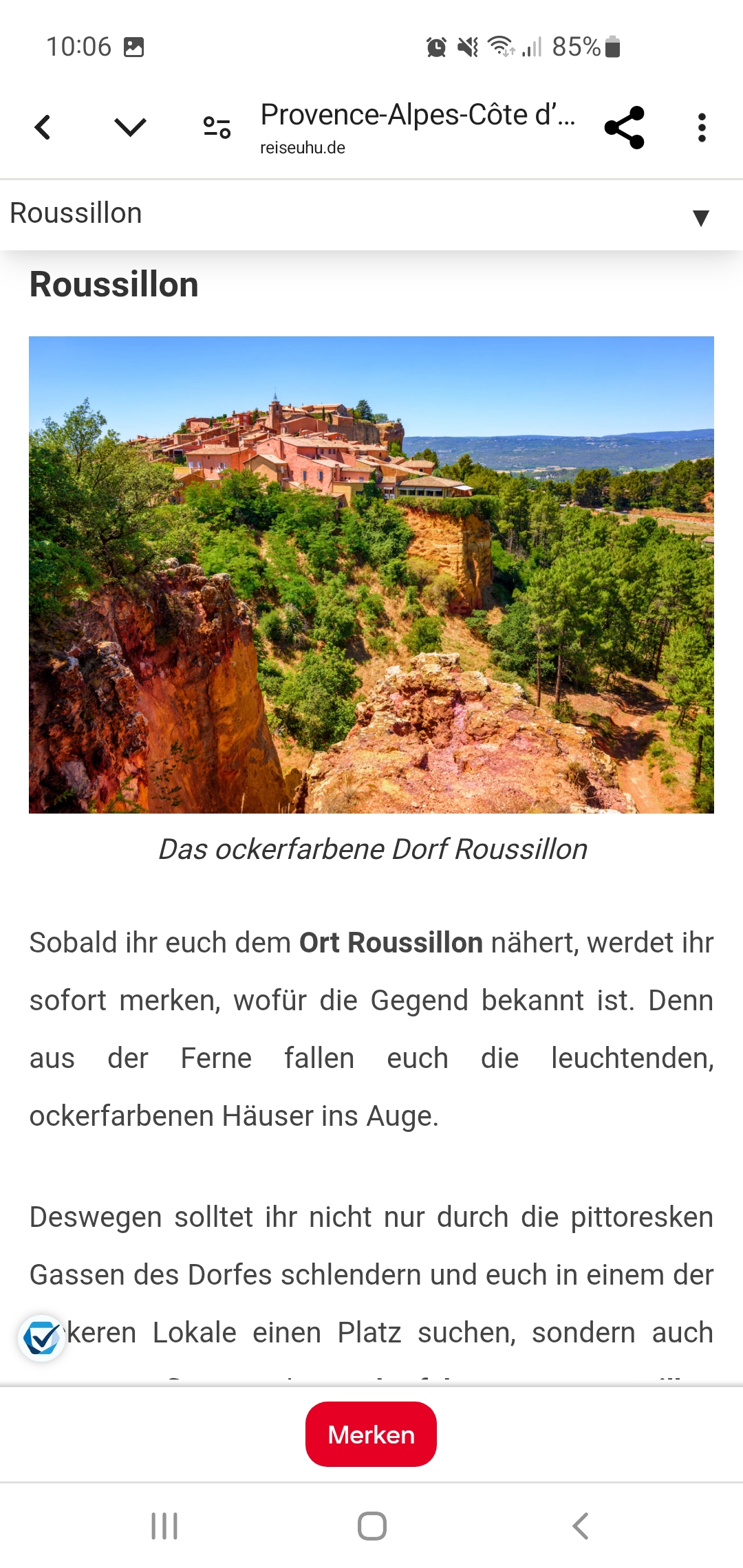The height and width of the screenshot is (1568, 743).
Task: Tap the red Merken button
Action: 371,1434
